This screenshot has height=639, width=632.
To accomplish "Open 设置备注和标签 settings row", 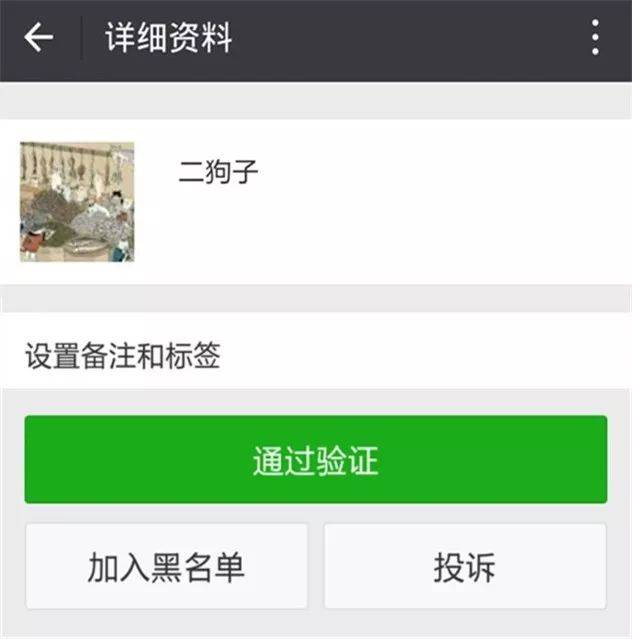I will (316, 356).
